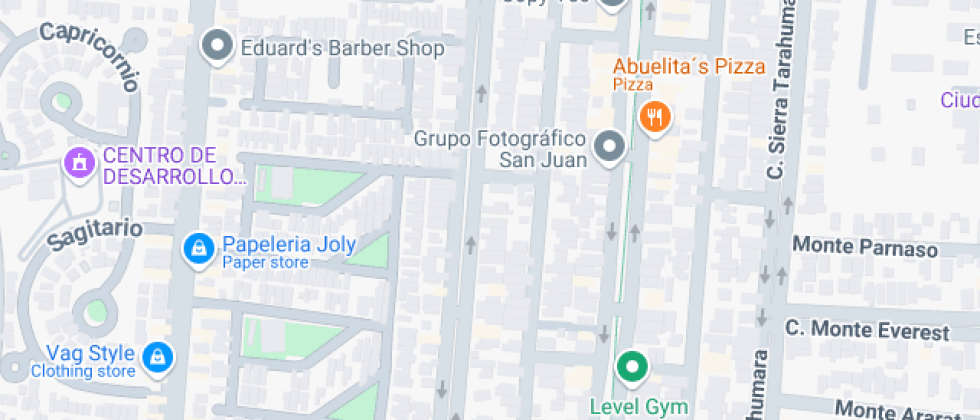
Task: Open Eduard's Barber Shop map pin
Action: pyautogui.click(x=217, y=48)
